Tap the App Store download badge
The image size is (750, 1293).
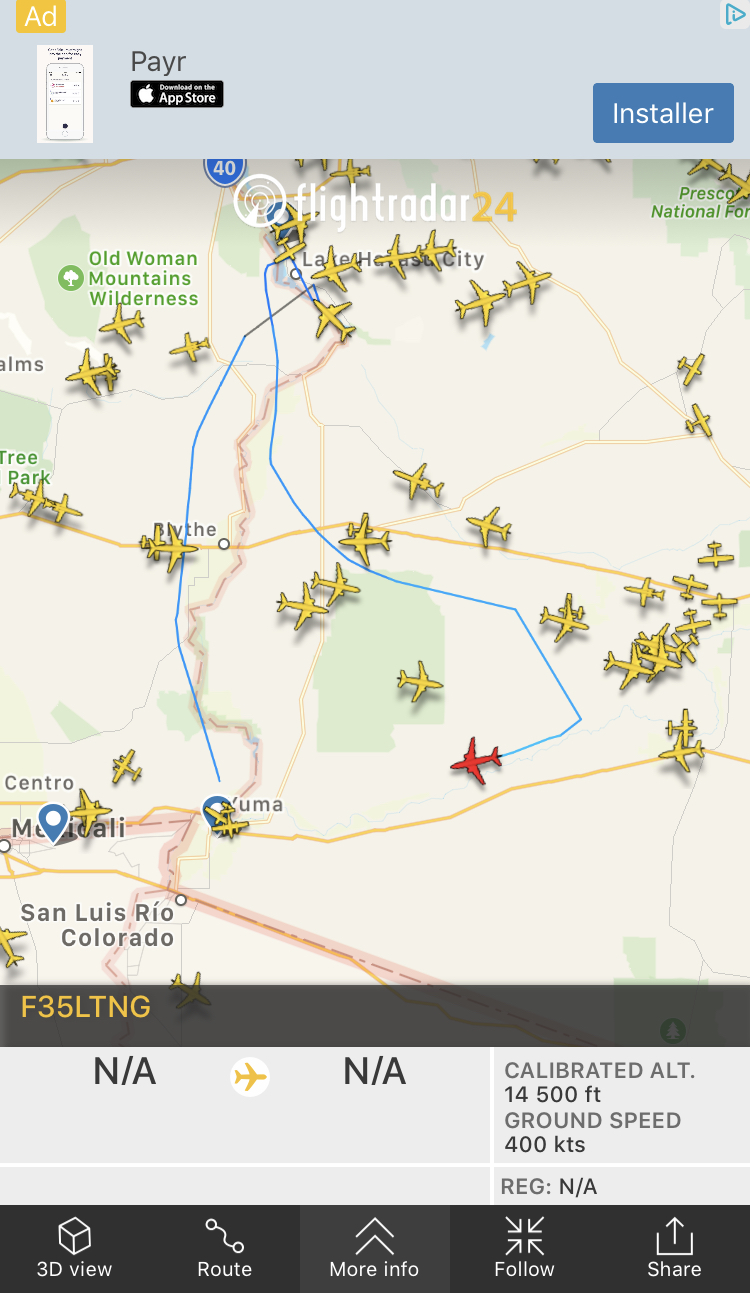coord(177,94)
